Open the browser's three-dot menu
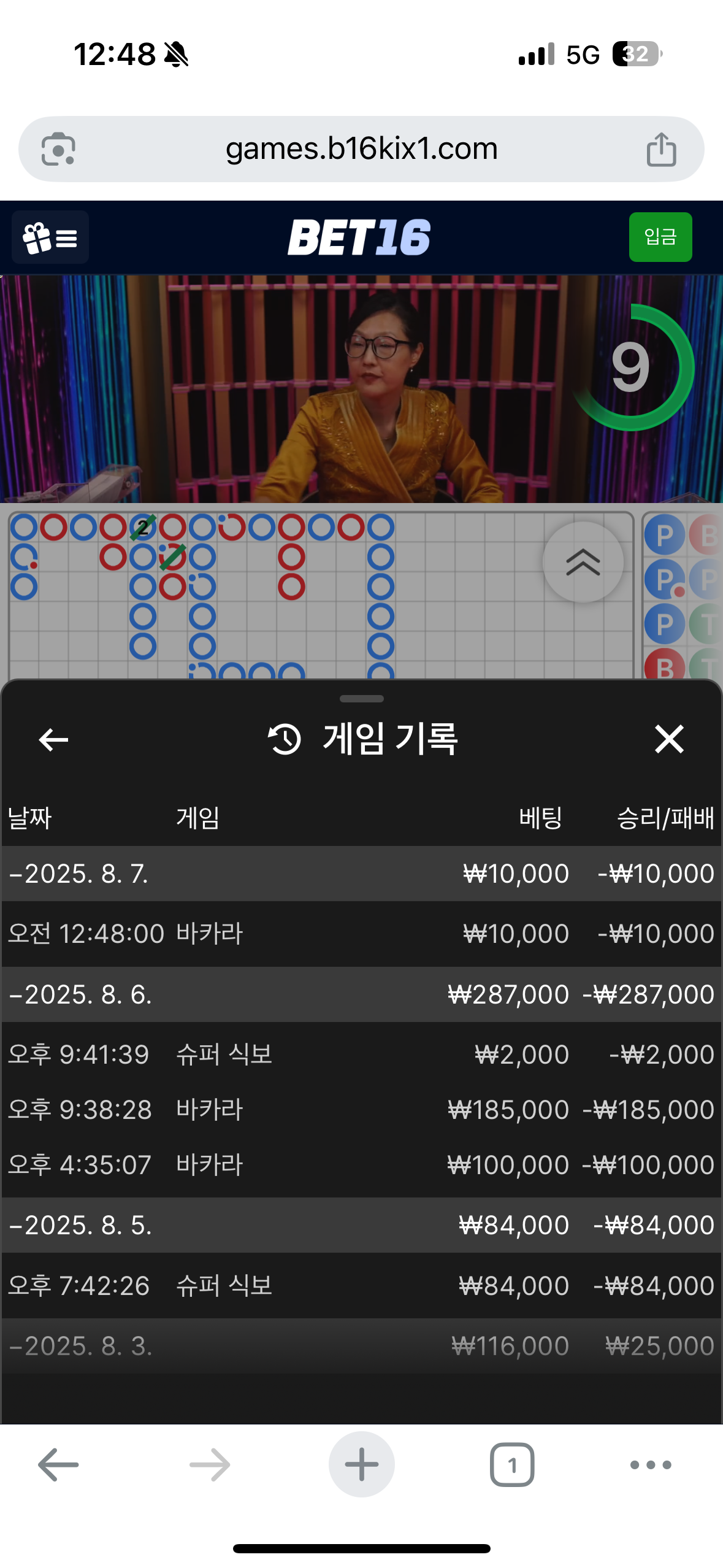Viewport: 723px width, 1568px height. pos(651,1465)
